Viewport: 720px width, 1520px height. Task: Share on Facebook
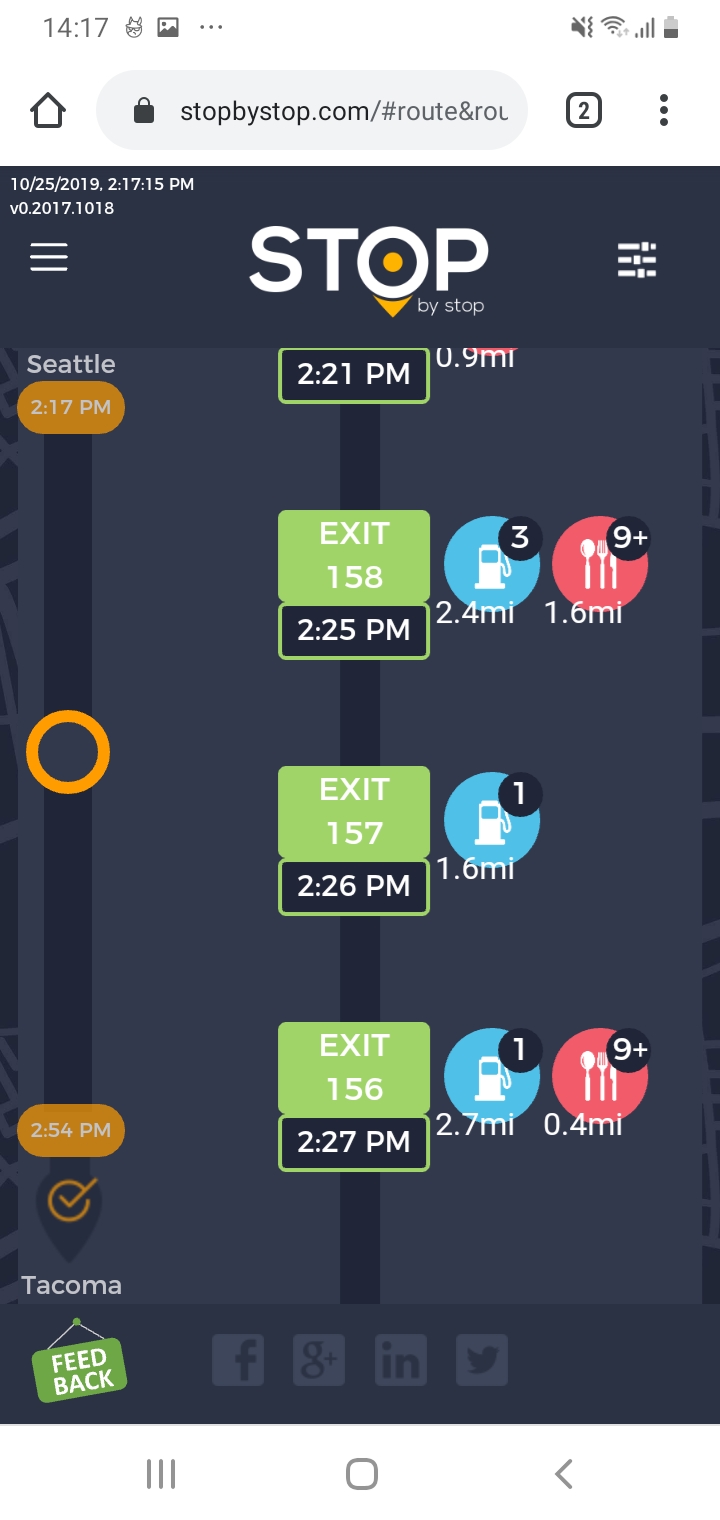(x=238, y=1360)
